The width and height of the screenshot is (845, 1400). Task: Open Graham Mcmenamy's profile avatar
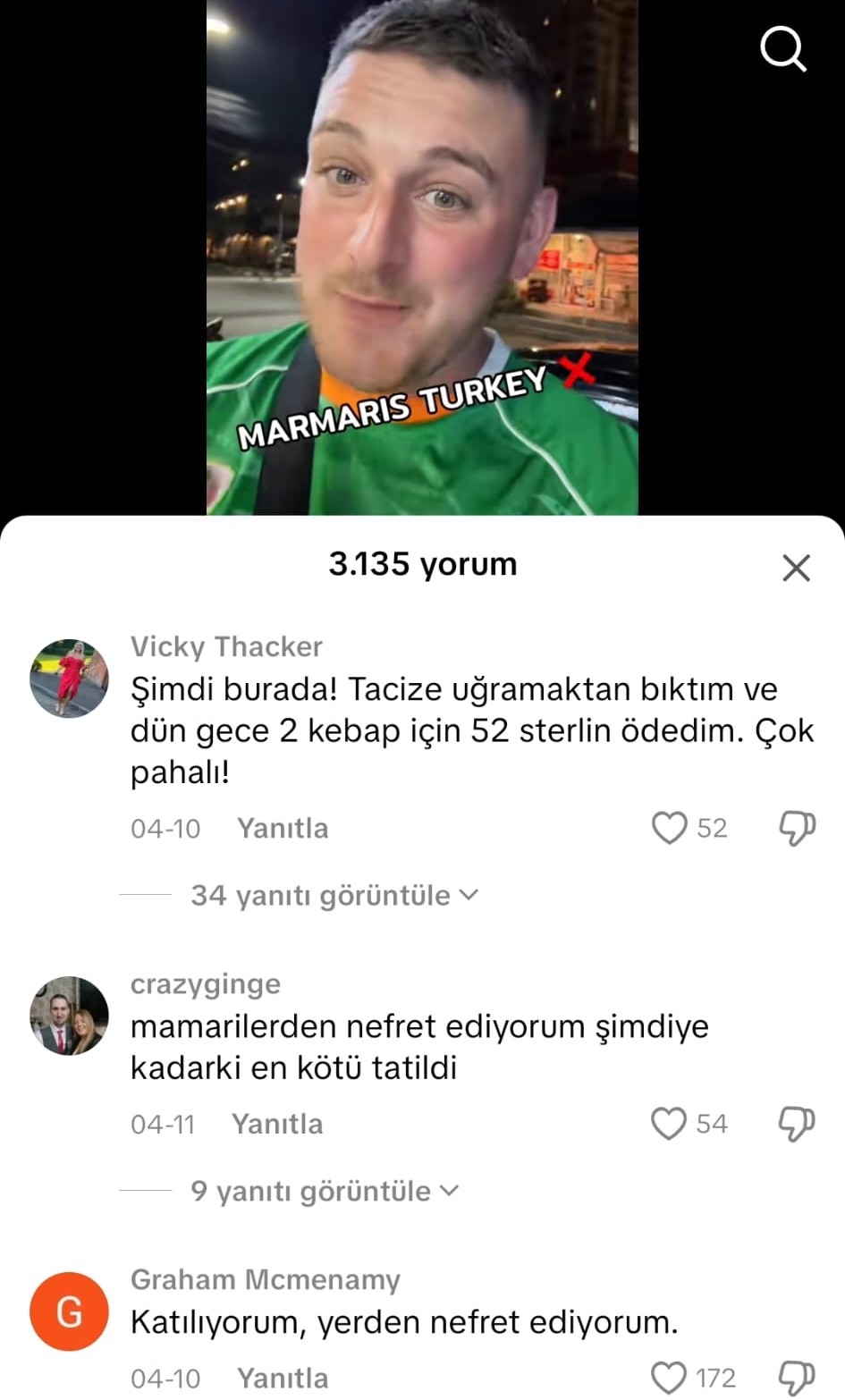(x=69, y=1311)
